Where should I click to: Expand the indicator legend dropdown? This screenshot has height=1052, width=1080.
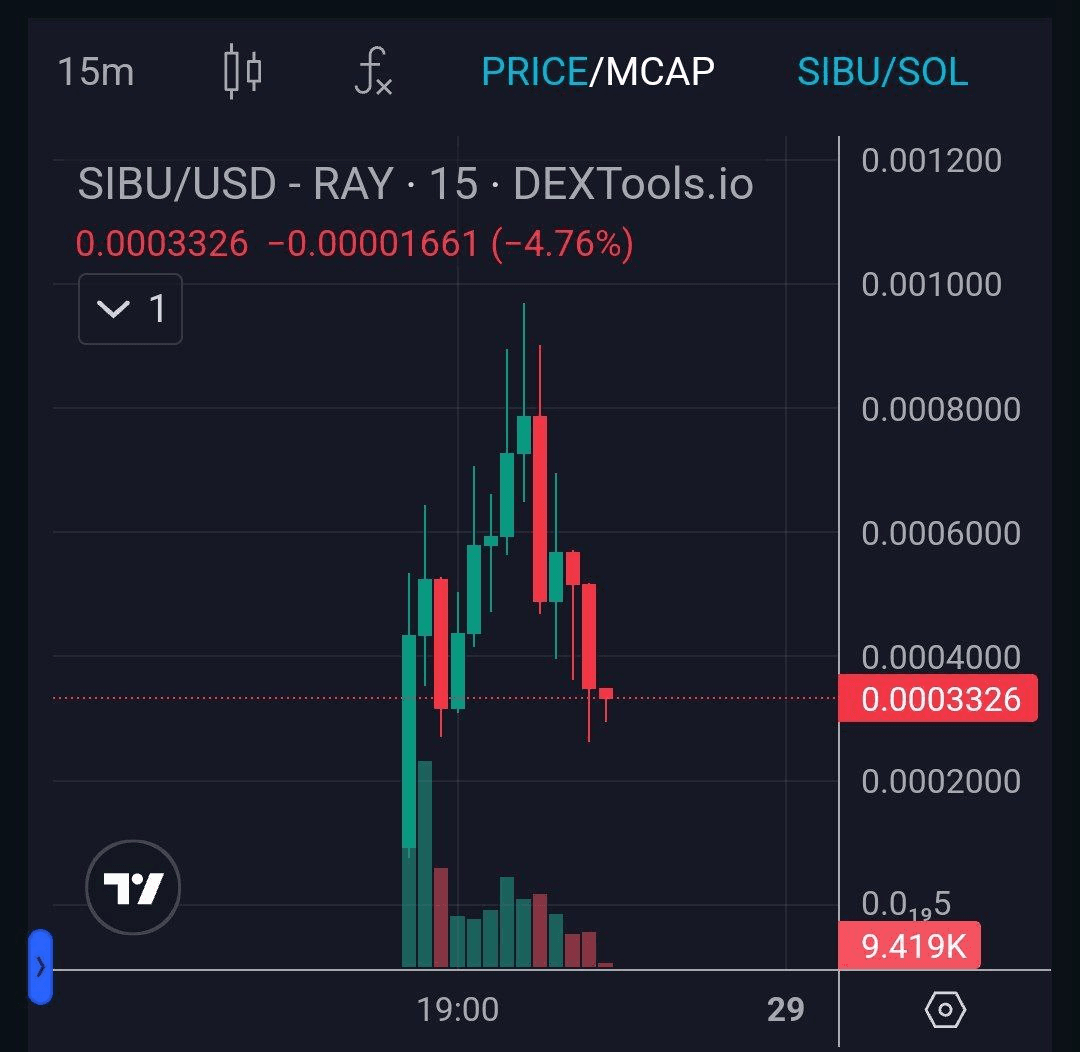pyautogui.click(x=130, y=309)
